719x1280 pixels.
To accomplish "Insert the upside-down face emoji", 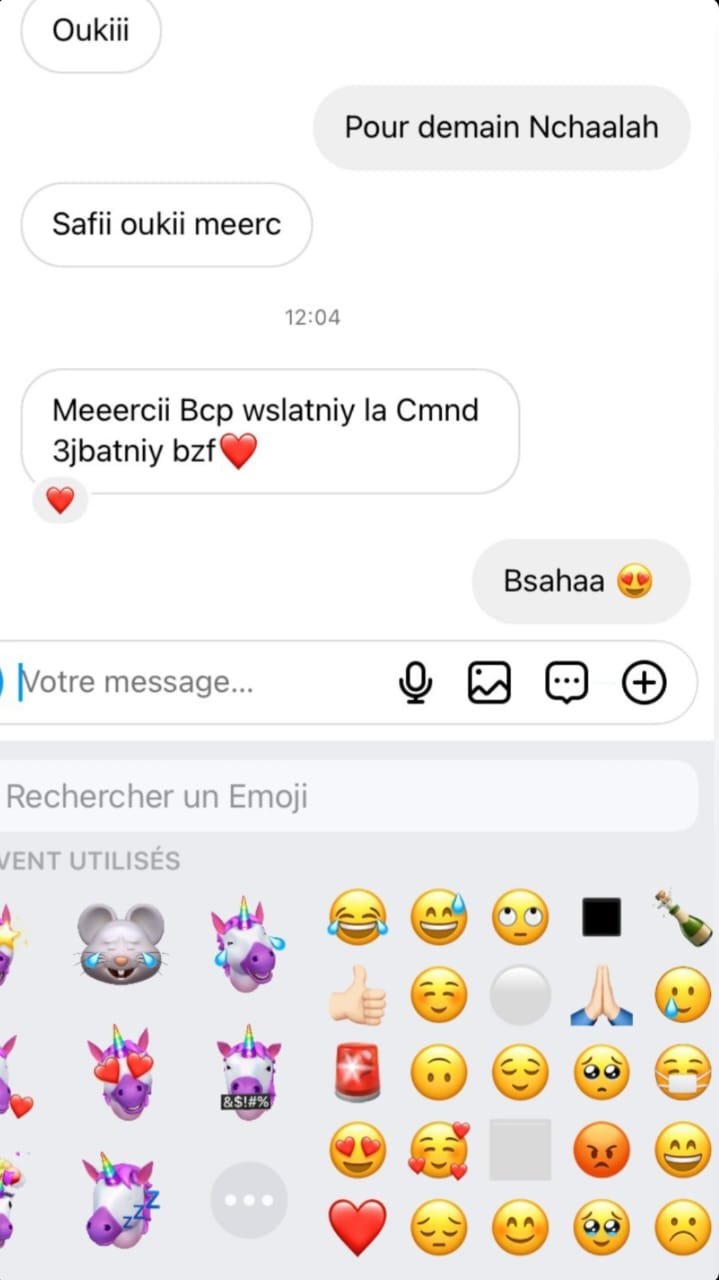I will point(438,1073).
